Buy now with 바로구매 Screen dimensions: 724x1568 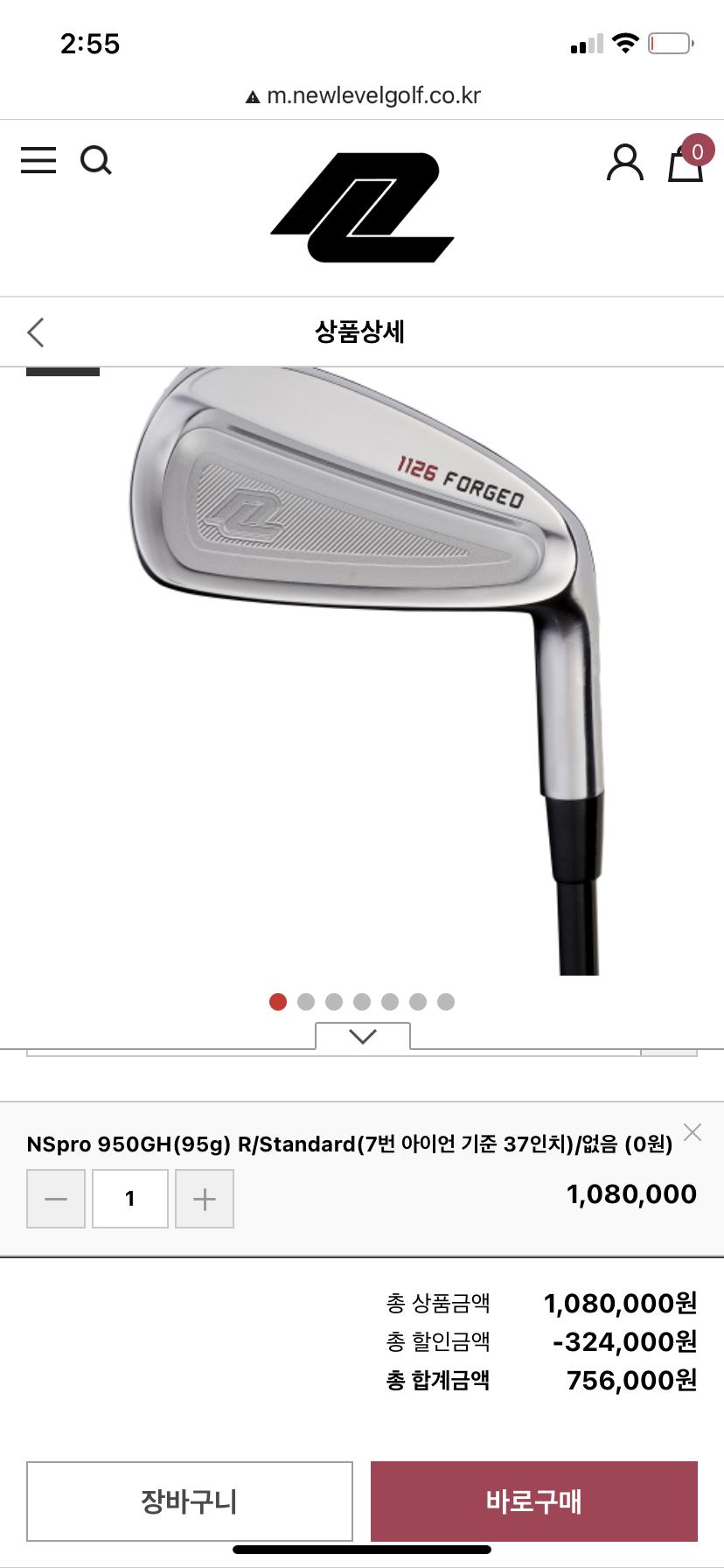click(533, 1501)
